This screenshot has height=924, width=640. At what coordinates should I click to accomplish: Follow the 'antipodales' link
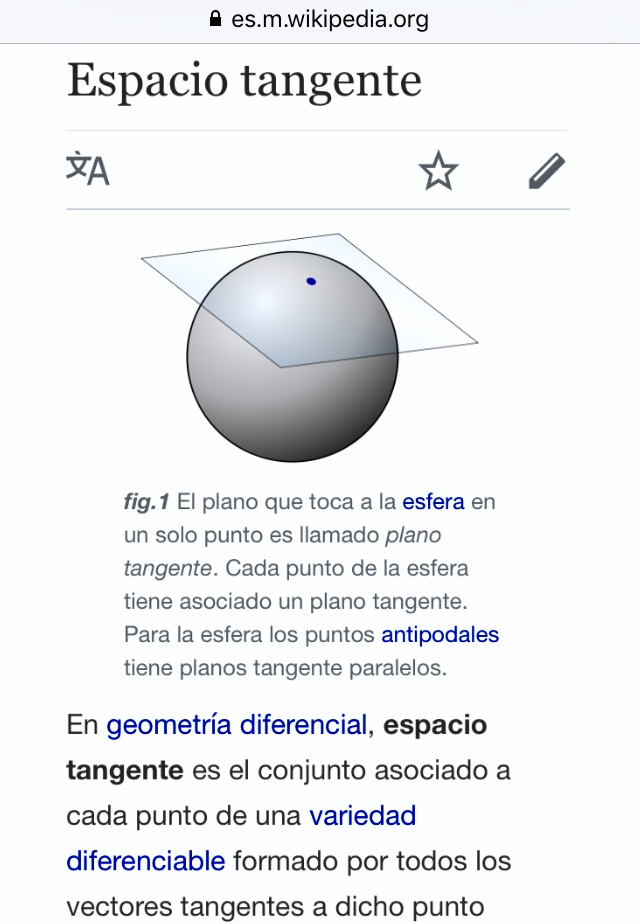tap(439, 634)
